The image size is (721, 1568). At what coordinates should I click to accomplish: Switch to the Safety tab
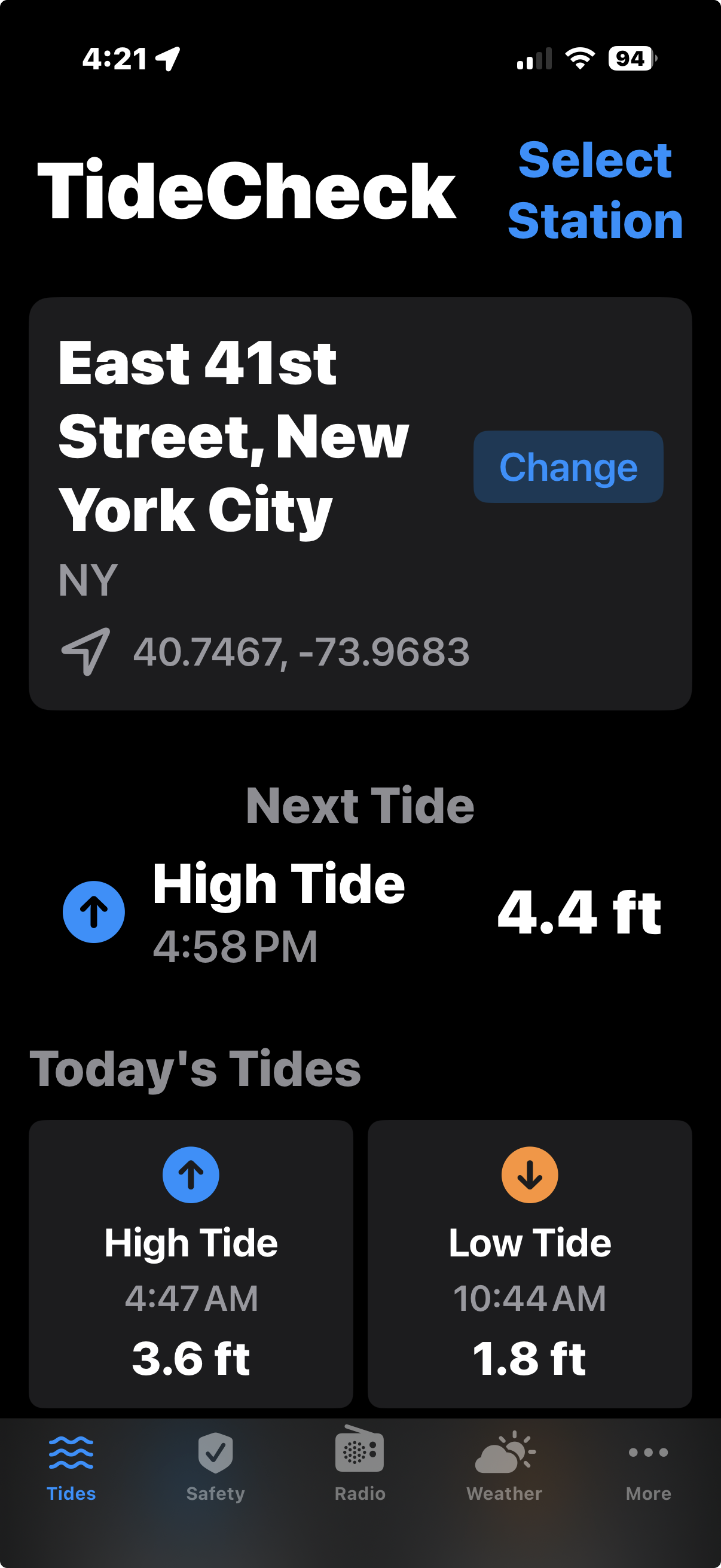click(x=215, y=1466)
